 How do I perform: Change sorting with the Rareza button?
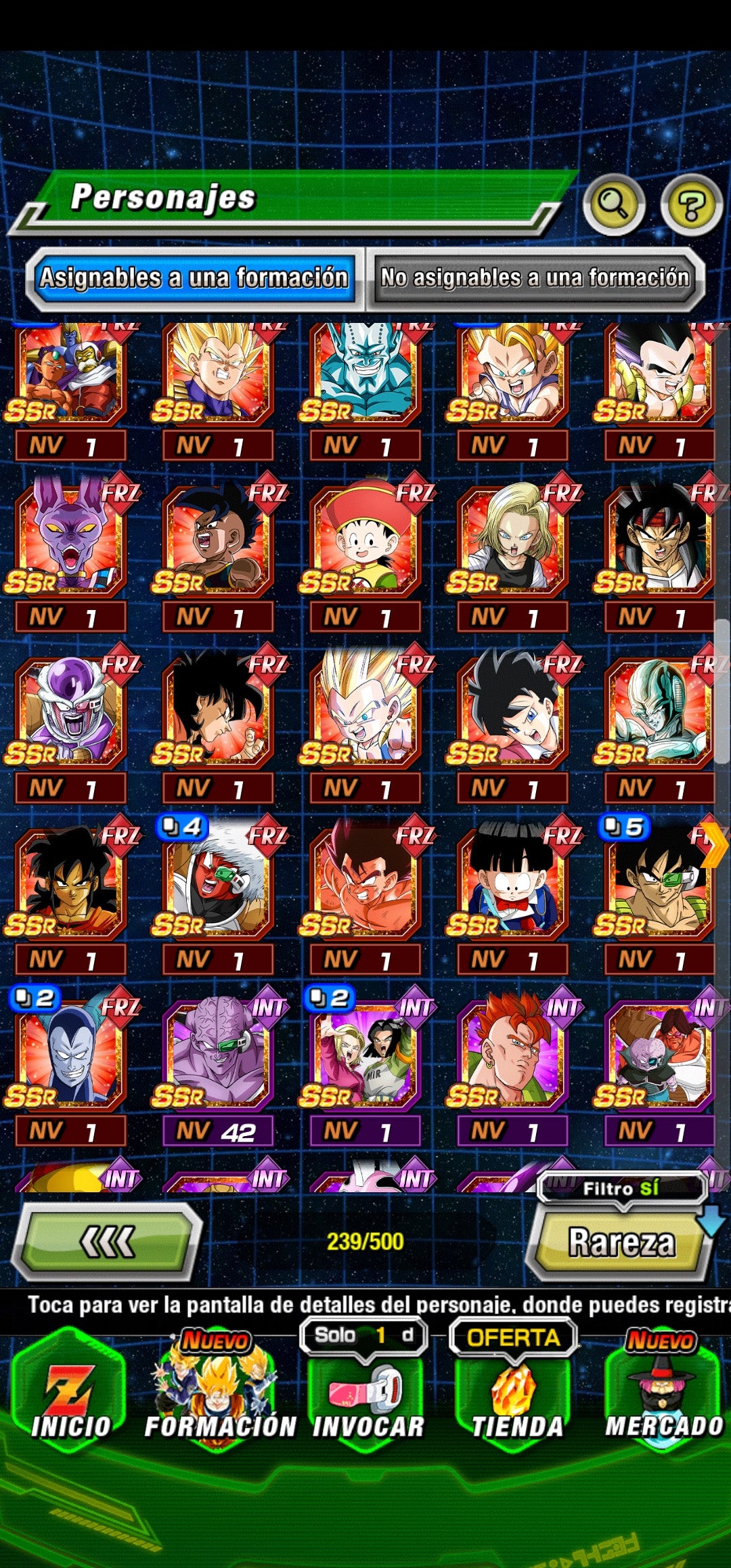[x=621, y=1242]
